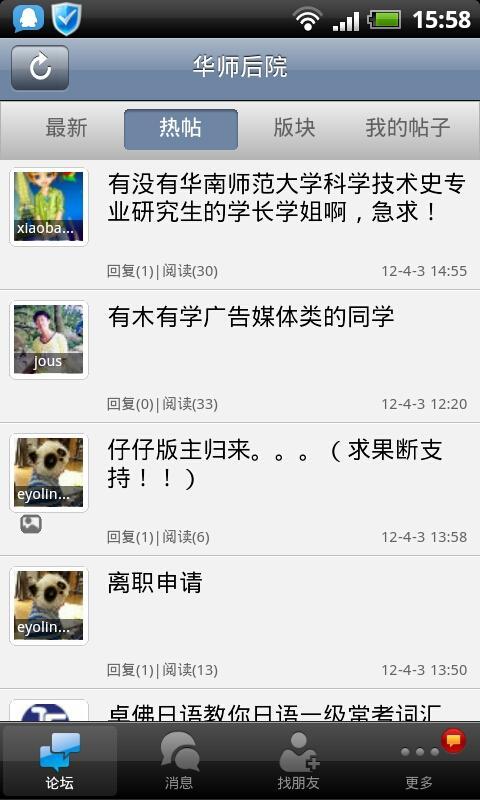Select the 热帖 tab
This screenshot has height=800, width=480.
click(x=181, y=129)
